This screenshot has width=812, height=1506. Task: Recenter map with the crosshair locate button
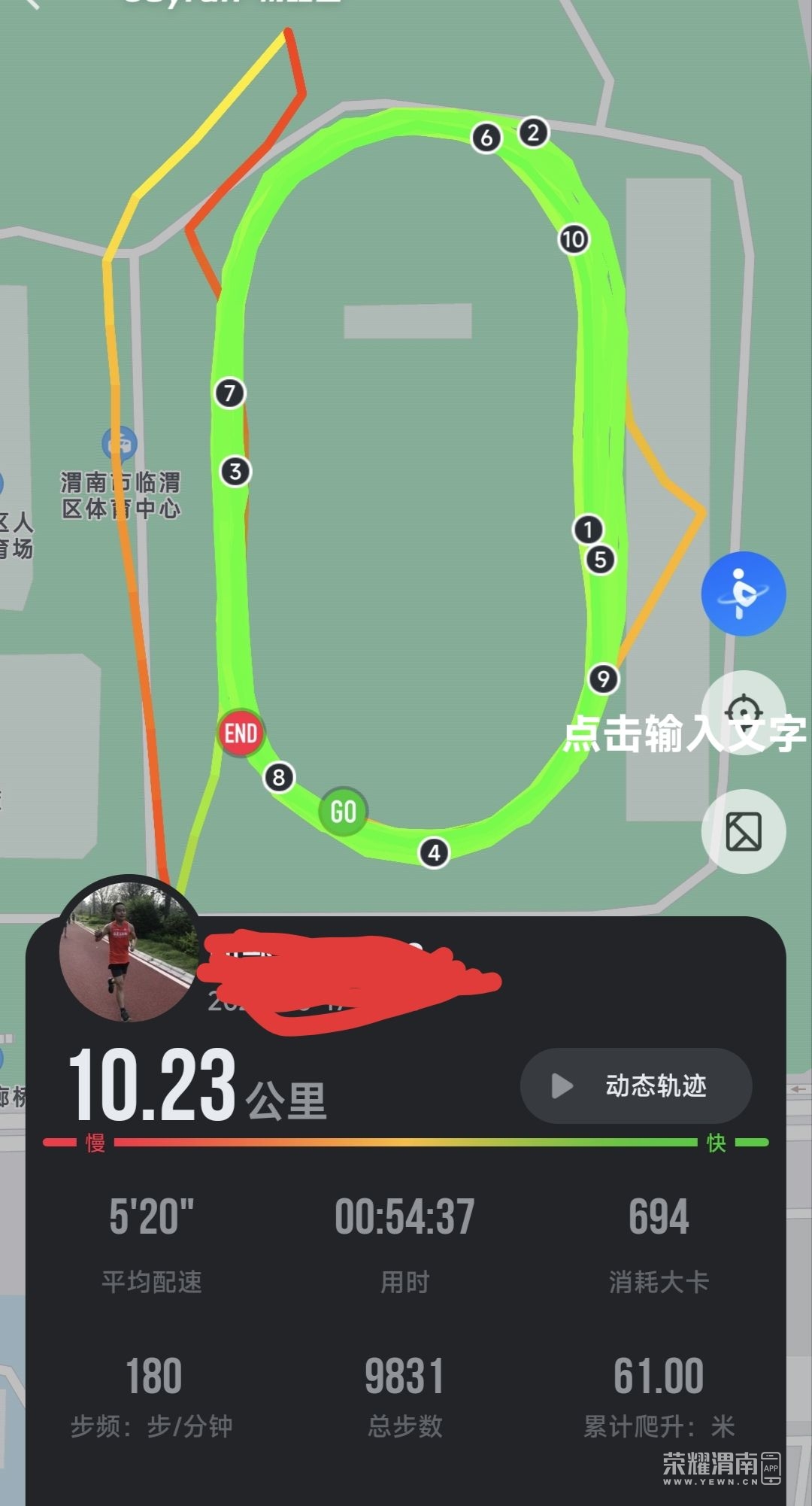click(x=744, y=710)
